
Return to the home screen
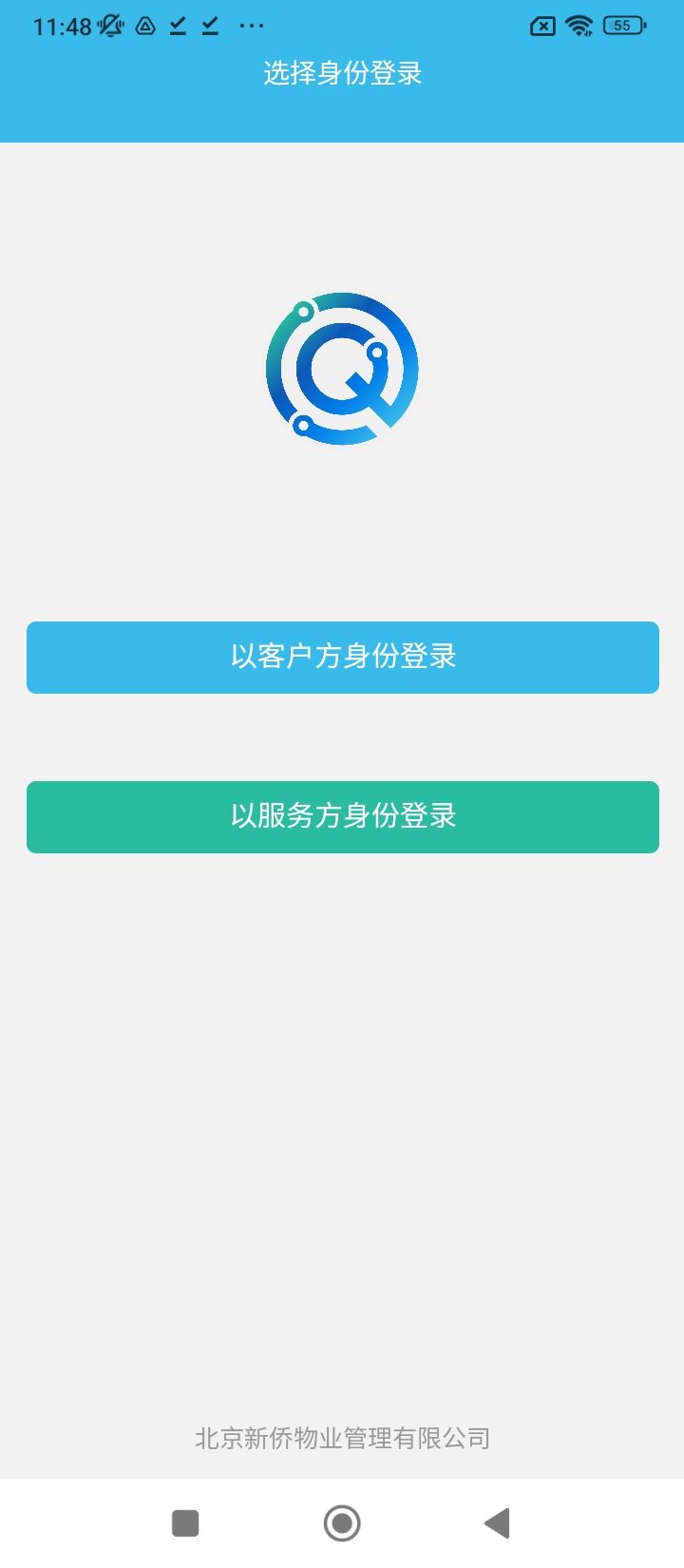342,1522
